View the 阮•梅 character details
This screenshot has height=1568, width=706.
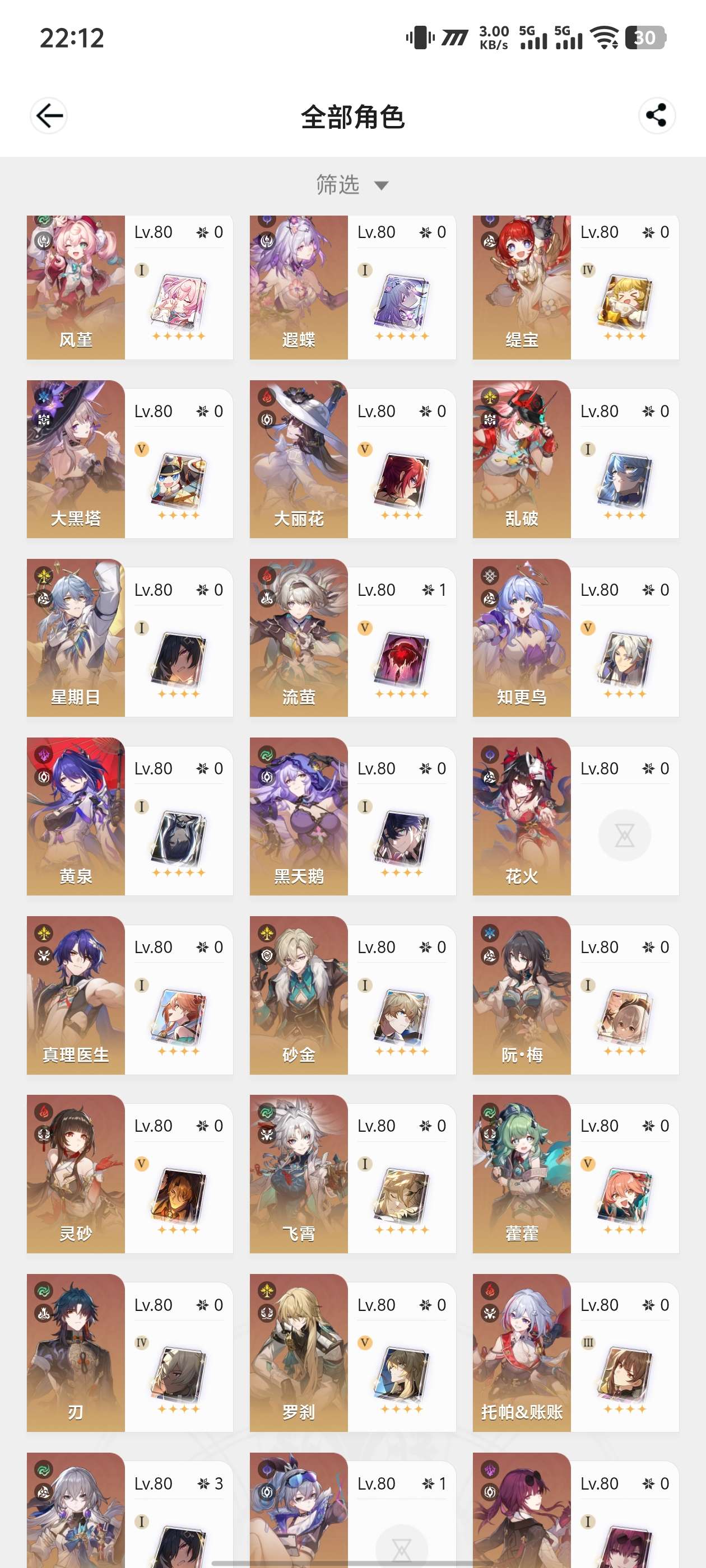click(575, 995)
